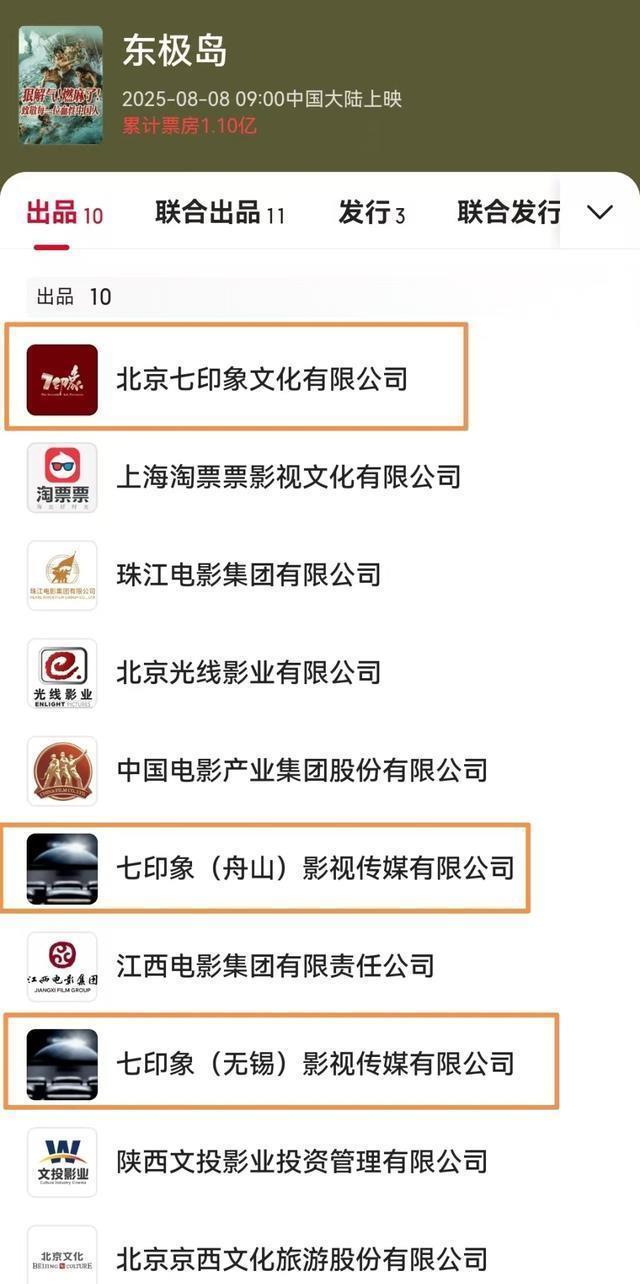The image size is (640, 1284).
Task: Expand the tab list with the down chevron
Action: pos(600,212)
